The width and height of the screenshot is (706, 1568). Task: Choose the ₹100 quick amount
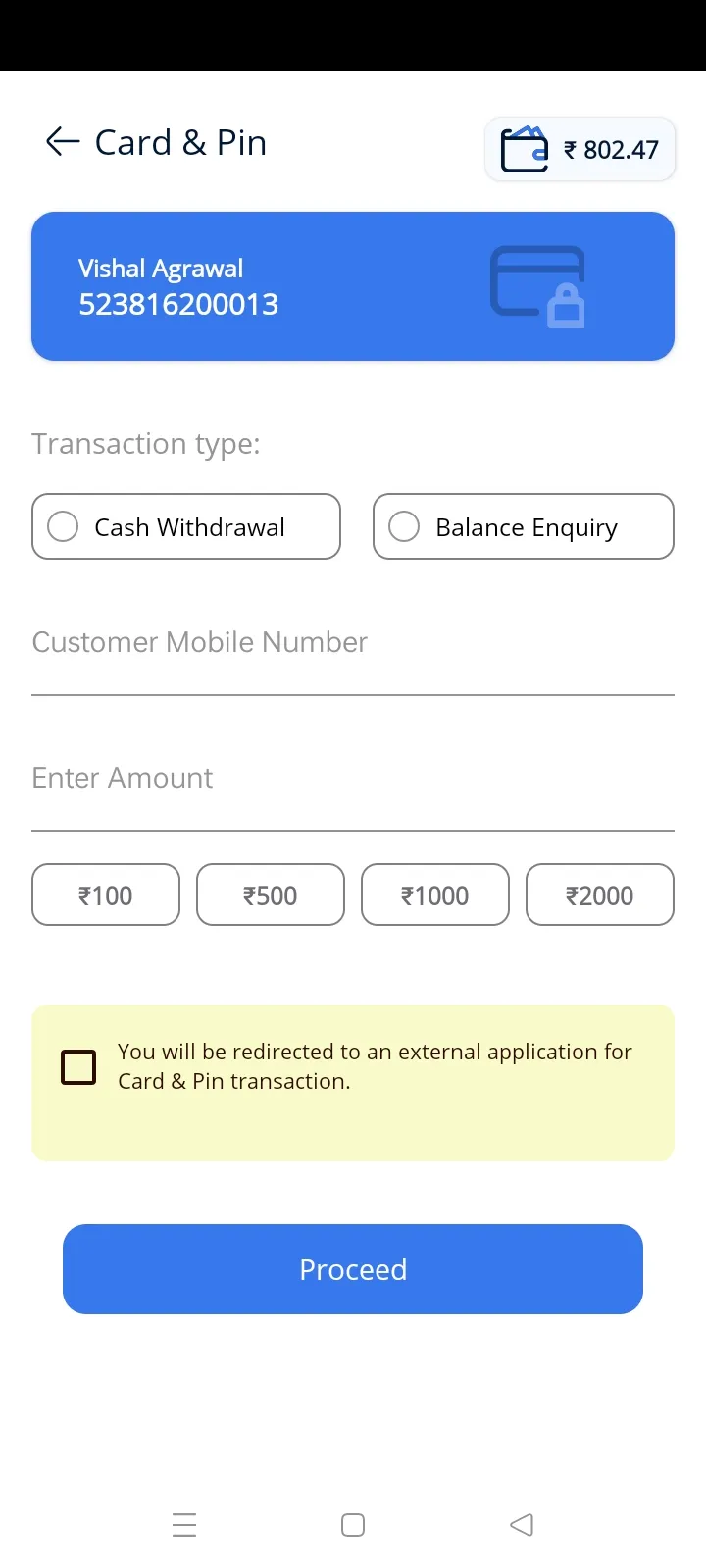click(105, 895)
